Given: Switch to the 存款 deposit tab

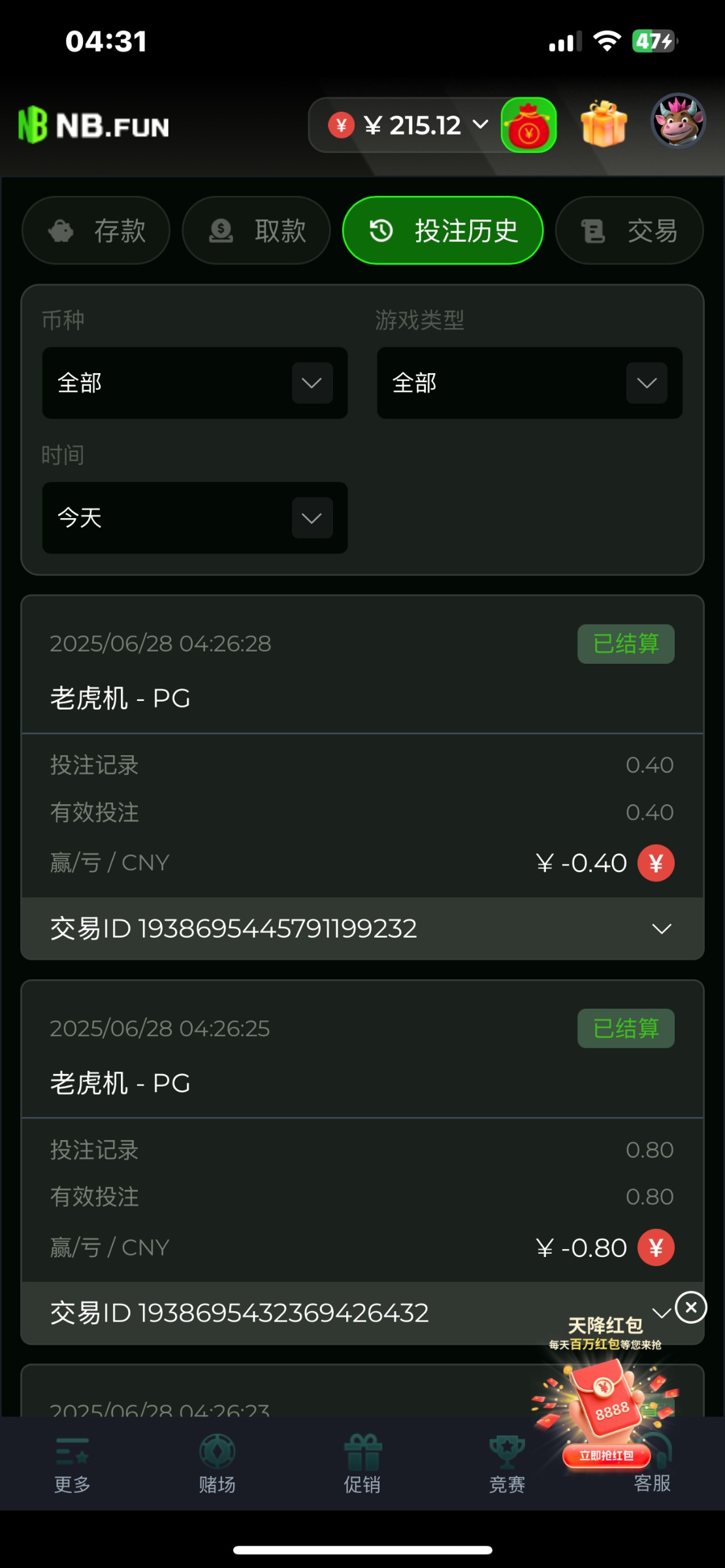Looking at the screenshot, I should (x=95, y=231).
